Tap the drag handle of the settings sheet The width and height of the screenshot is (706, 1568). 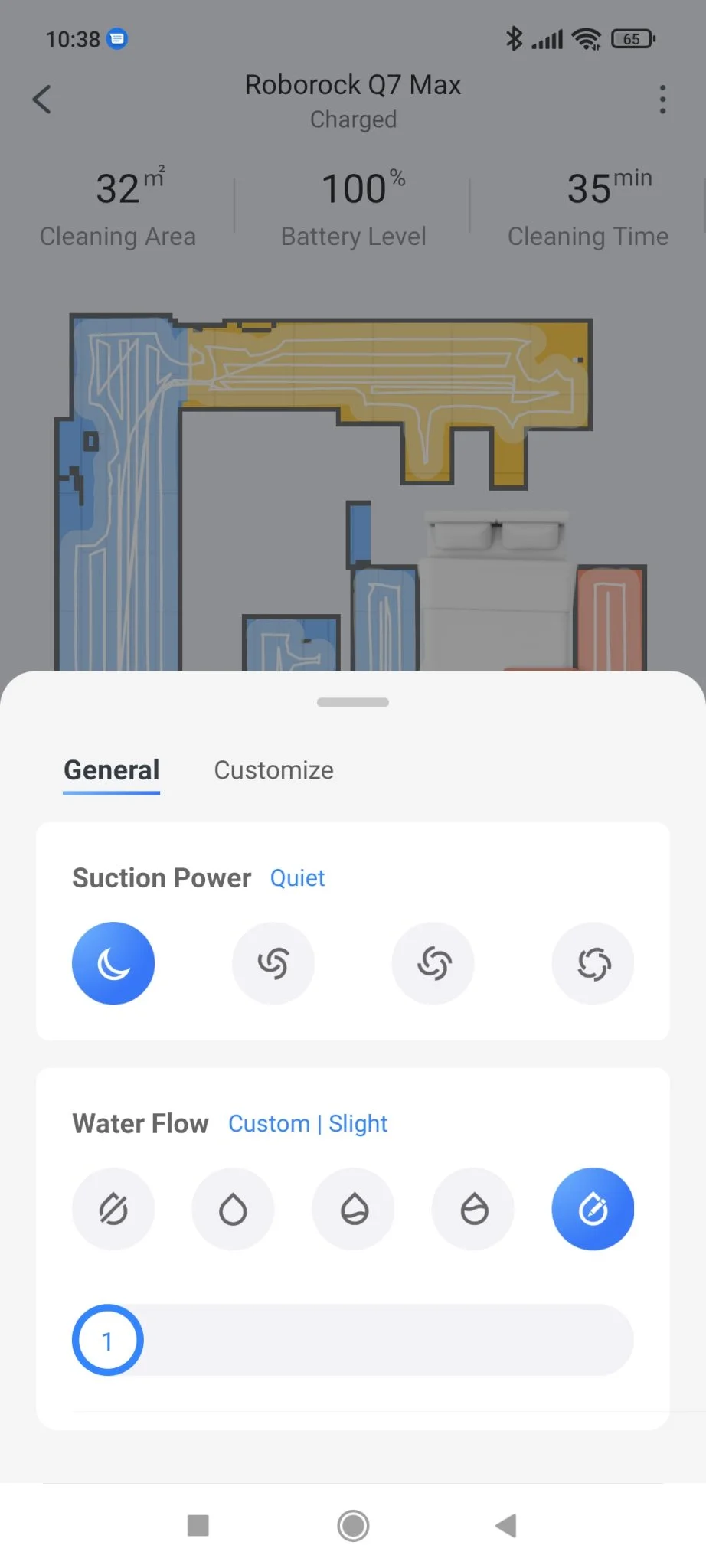point(353,702)
